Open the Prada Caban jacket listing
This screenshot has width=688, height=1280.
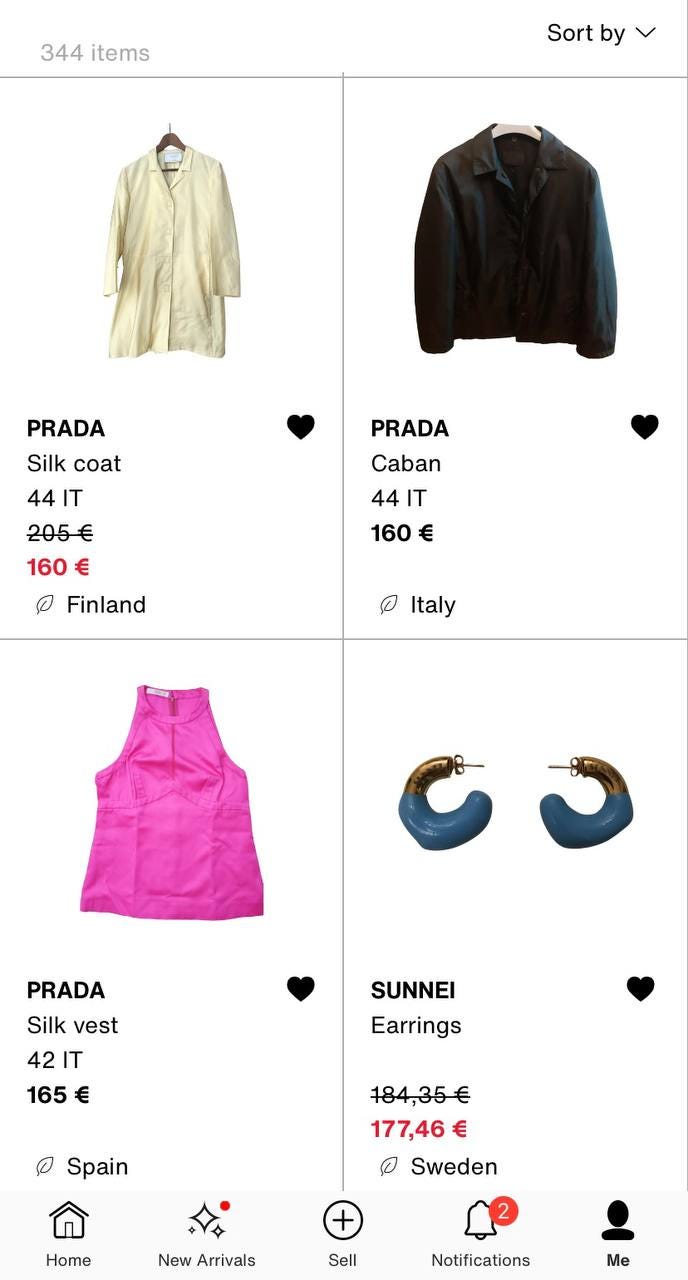tap(515, 240)
